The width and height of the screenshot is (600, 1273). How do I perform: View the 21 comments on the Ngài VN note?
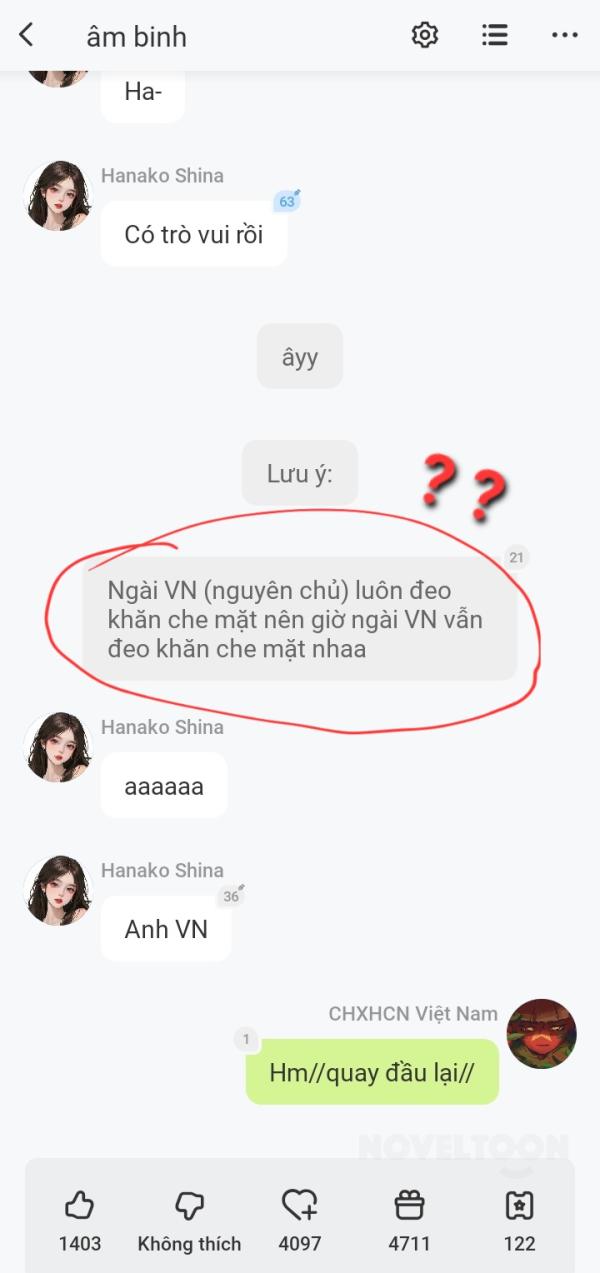tap(516, 558)
